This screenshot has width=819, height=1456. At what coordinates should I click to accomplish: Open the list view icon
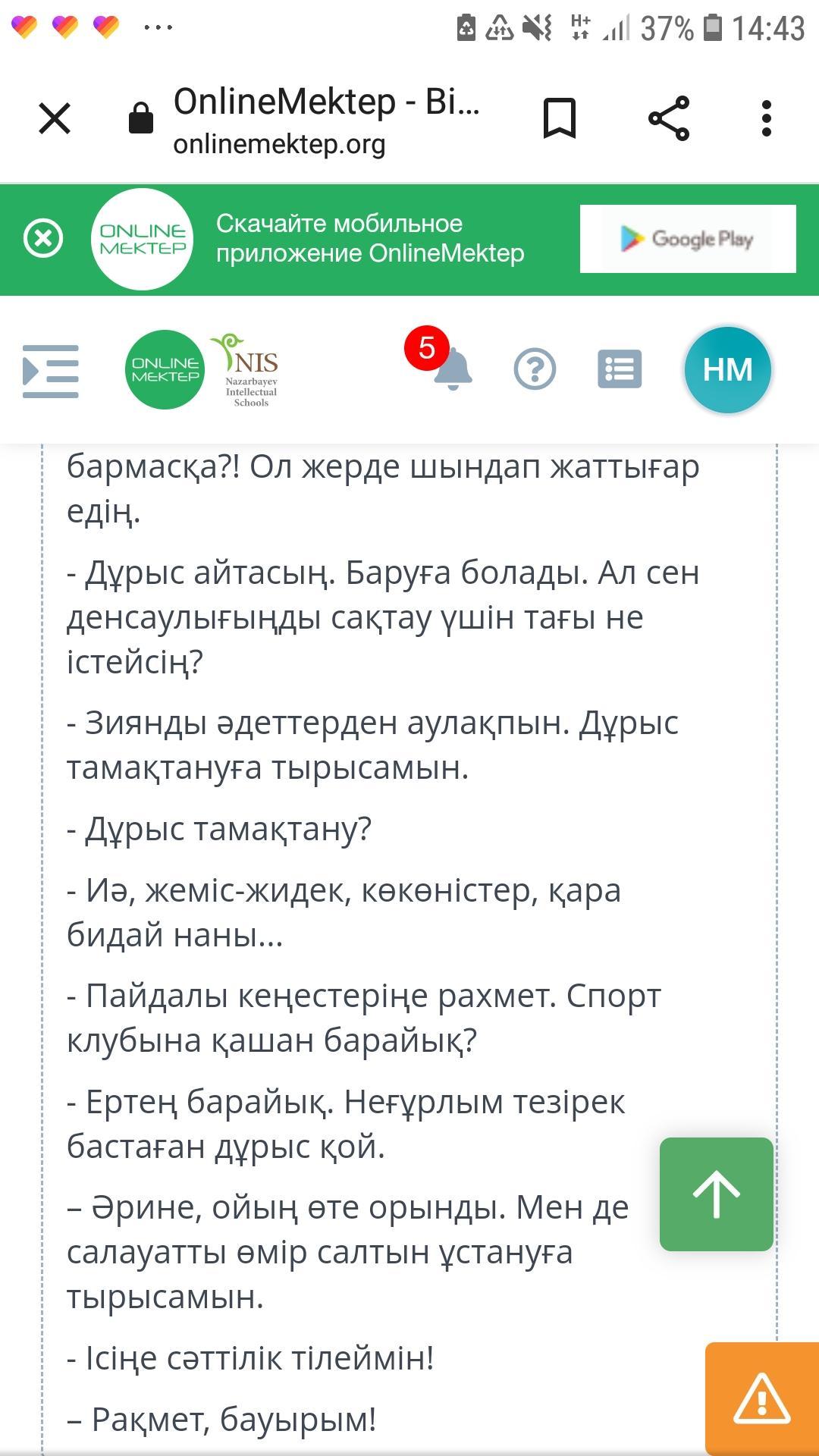click(x=620, y=369)
